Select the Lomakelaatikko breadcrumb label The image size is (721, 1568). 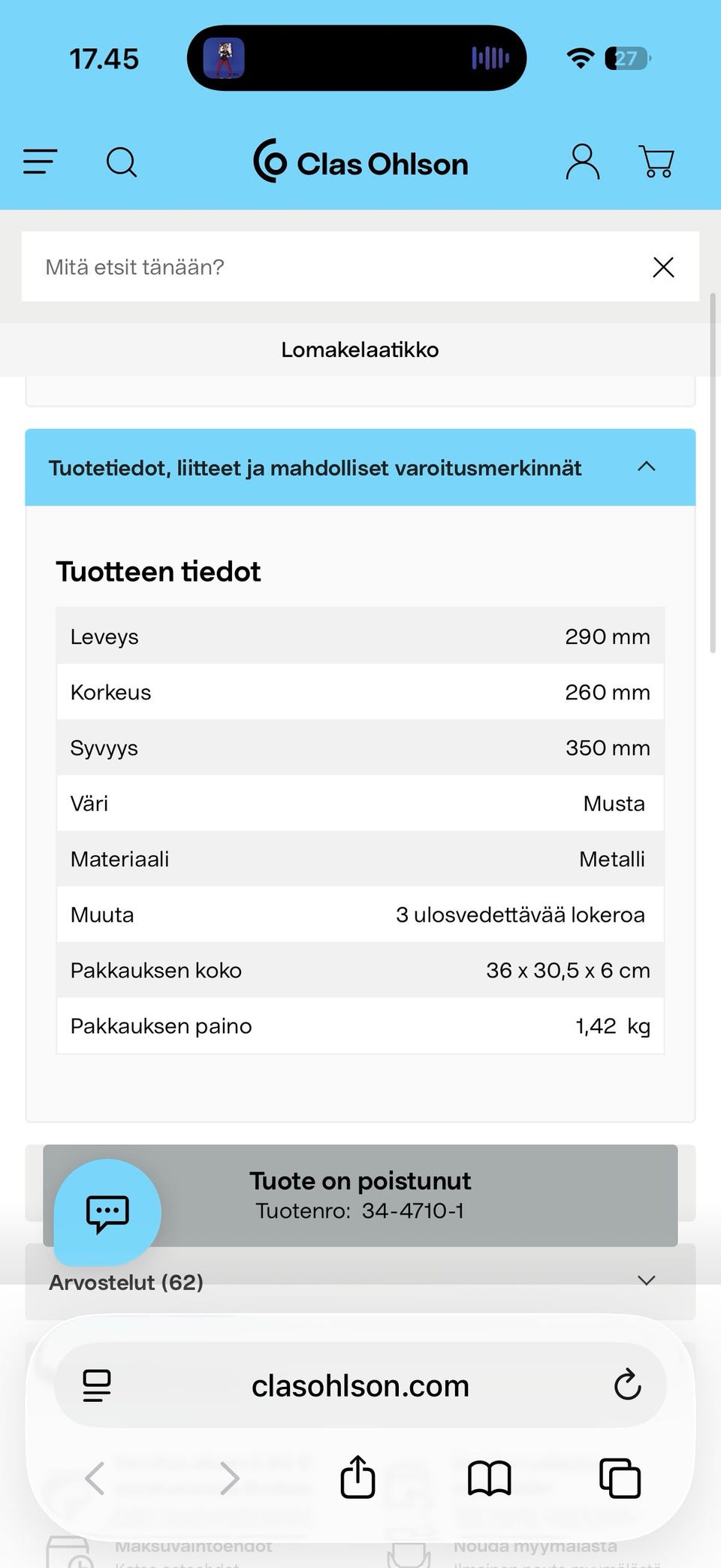coord(360,349)
